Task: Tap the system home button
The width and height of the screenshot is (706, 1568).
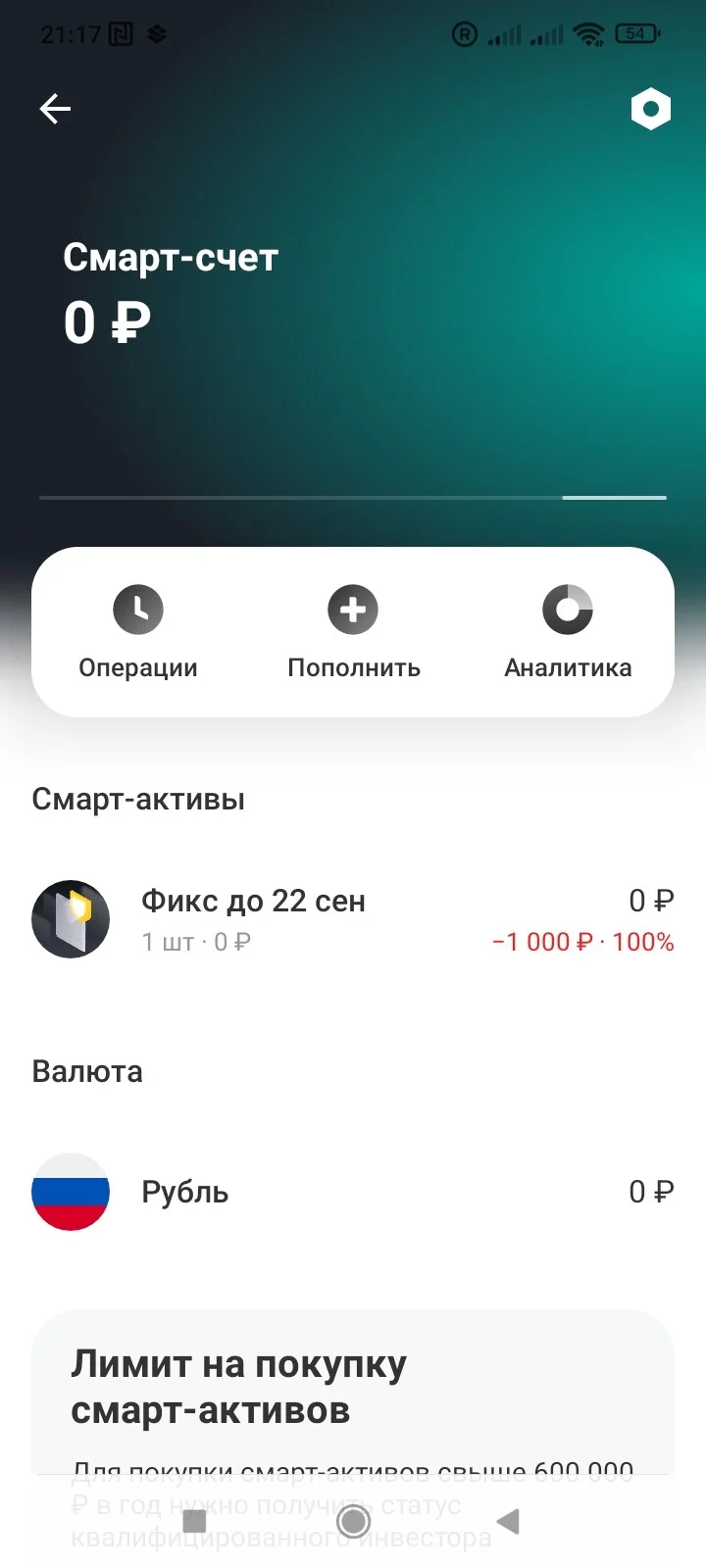Action: 353,1521
